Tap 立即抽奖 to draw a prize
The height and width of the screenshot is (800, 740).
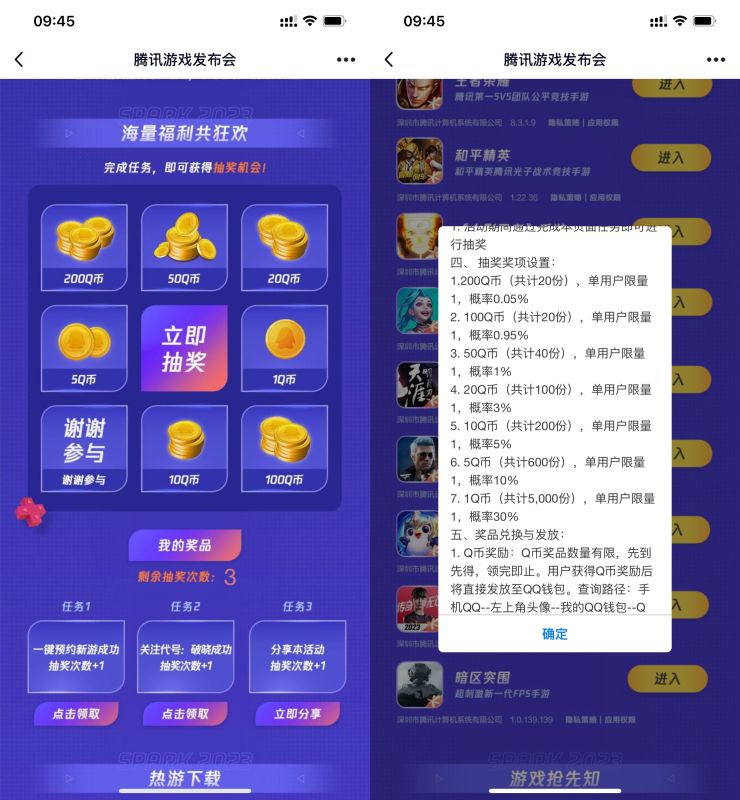click(184, 348)
